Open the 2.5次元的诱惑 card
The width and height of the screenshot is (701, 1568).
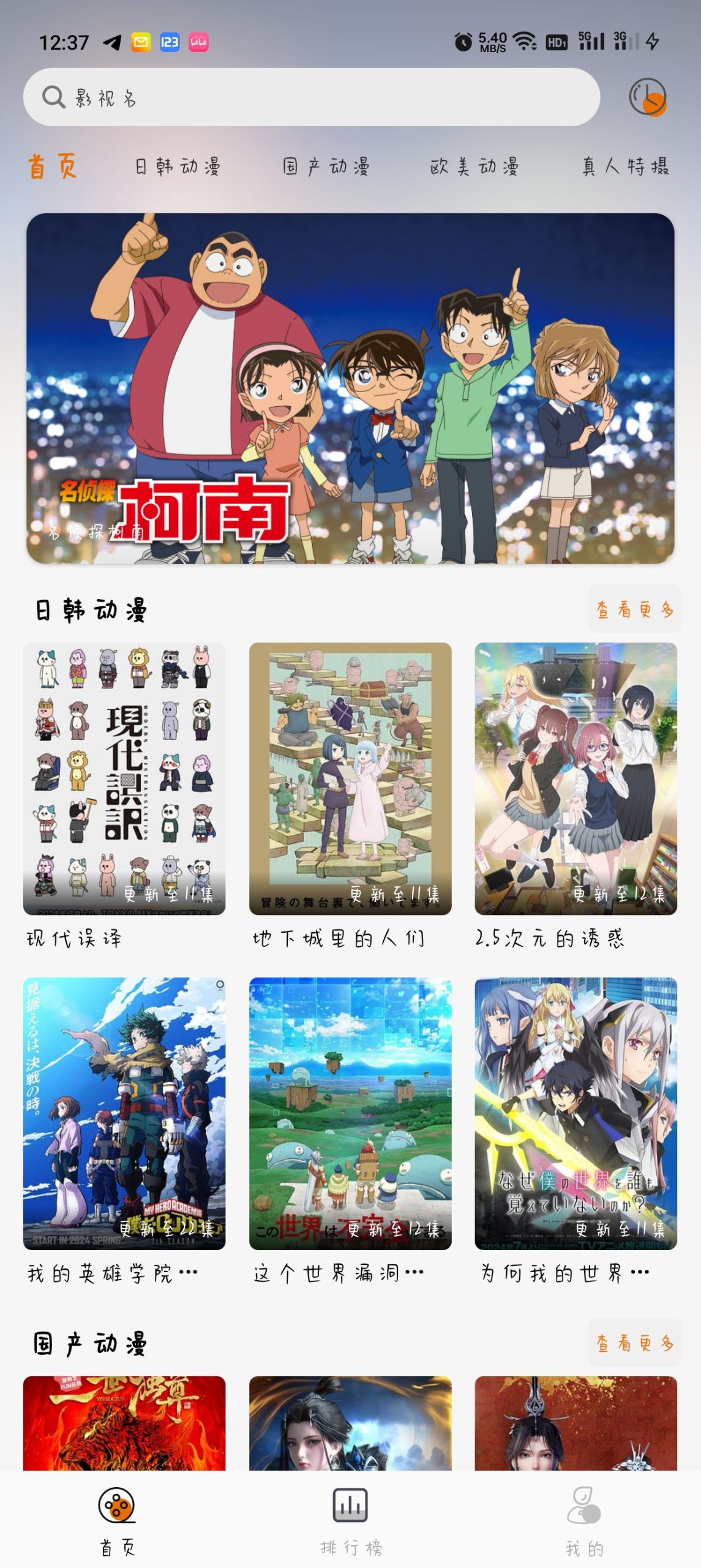pyautogui.click(x=575, y=778)
